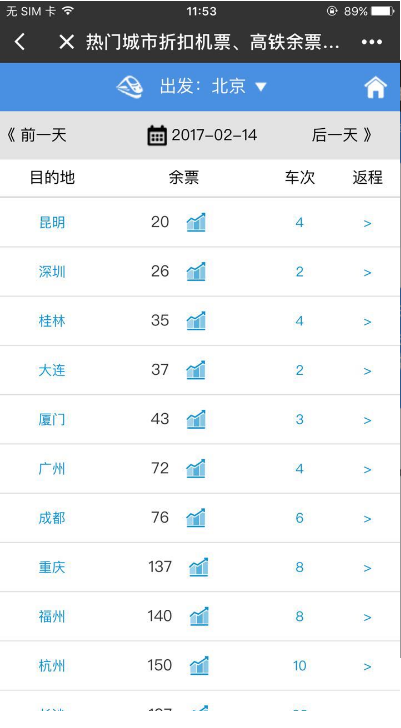This screenshot has height=728, width=401.
Task: View ticket trend chart for 深圳
Action: 196,272
